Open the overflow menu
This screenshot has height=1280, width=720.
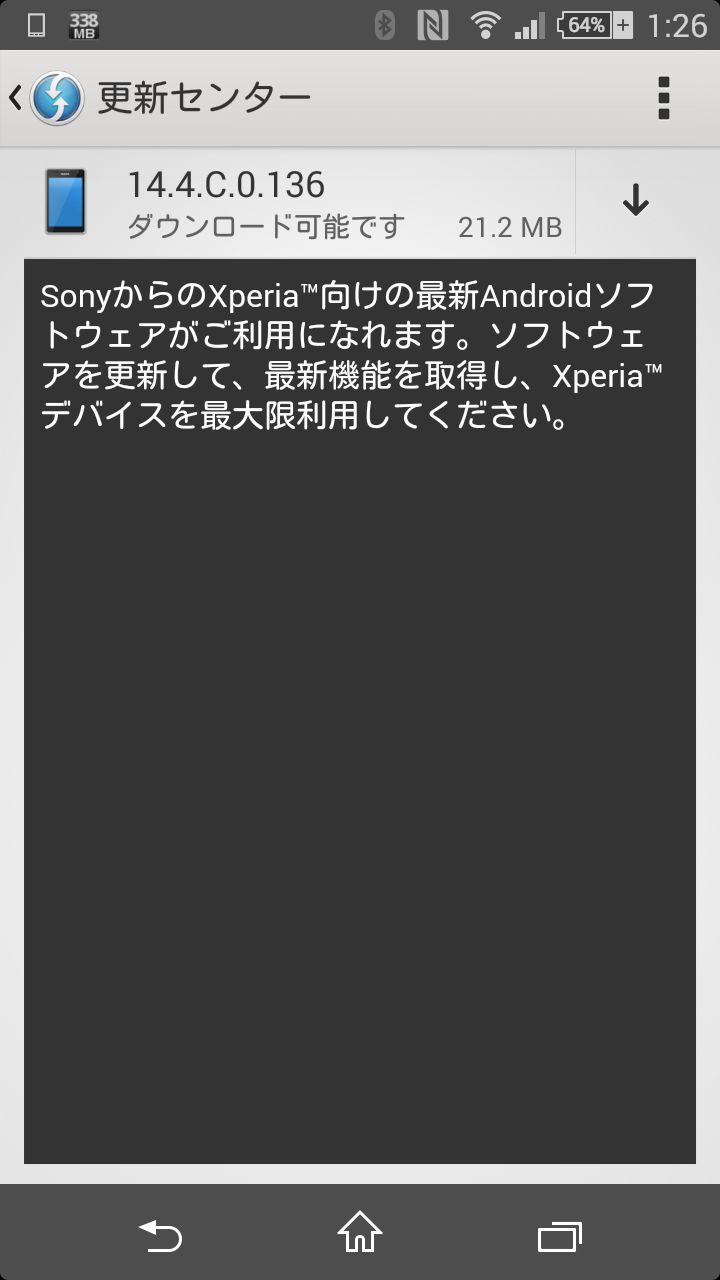pos(663,98)
